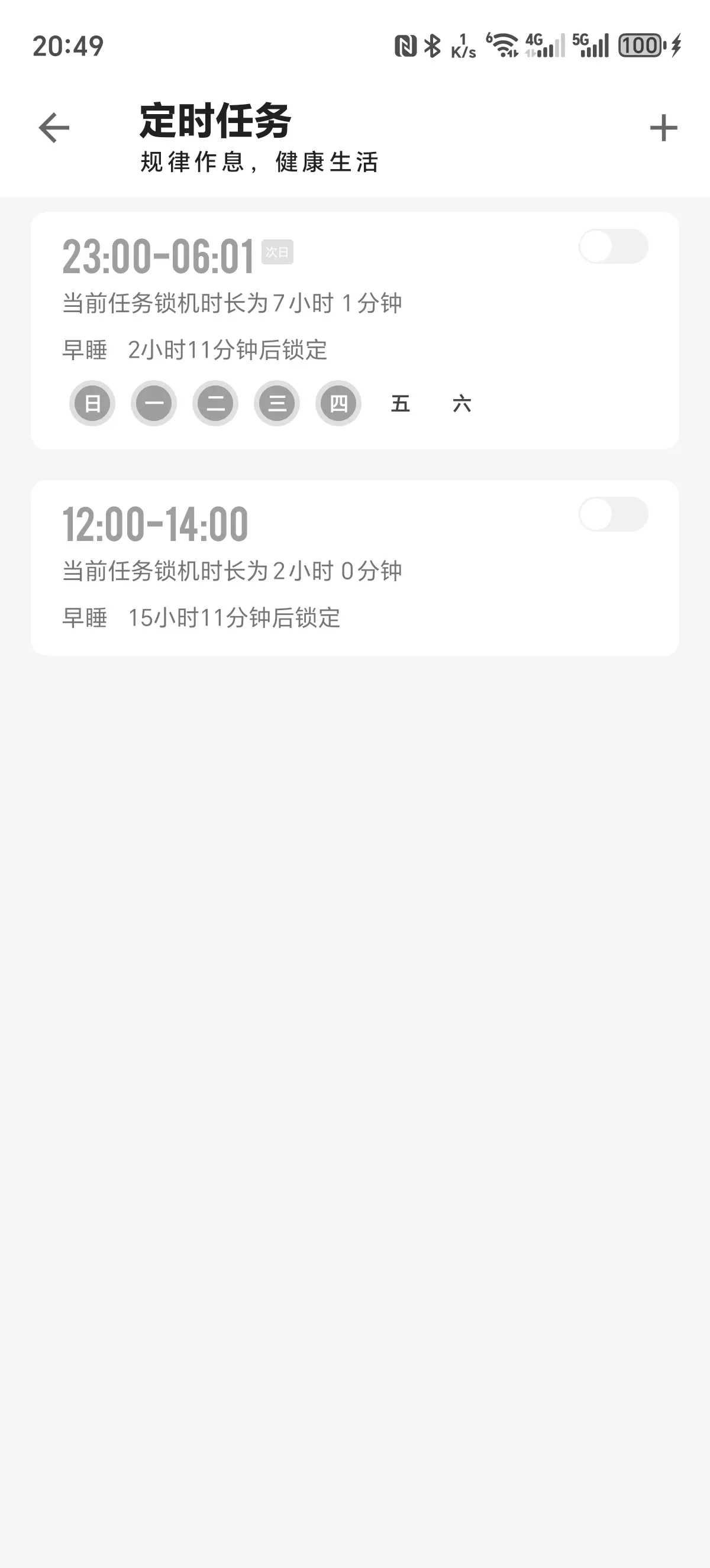Image resolution: width=710 pixels, height=1568 pixels.
Task: Go back from the 定时任务 page
Action: [x=54, y=128]
